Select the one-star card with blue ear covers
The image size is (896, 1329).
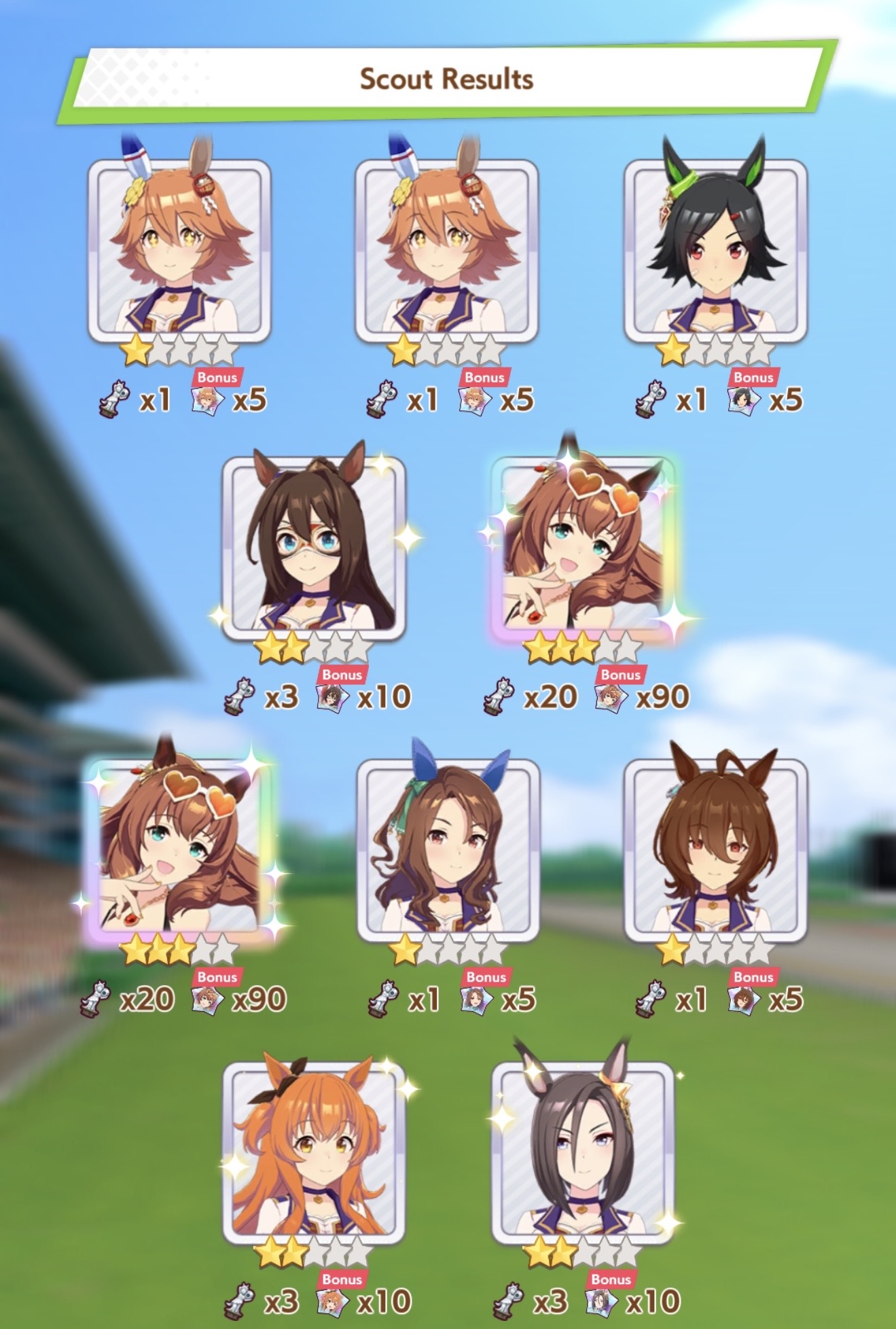tap(448, 851)
